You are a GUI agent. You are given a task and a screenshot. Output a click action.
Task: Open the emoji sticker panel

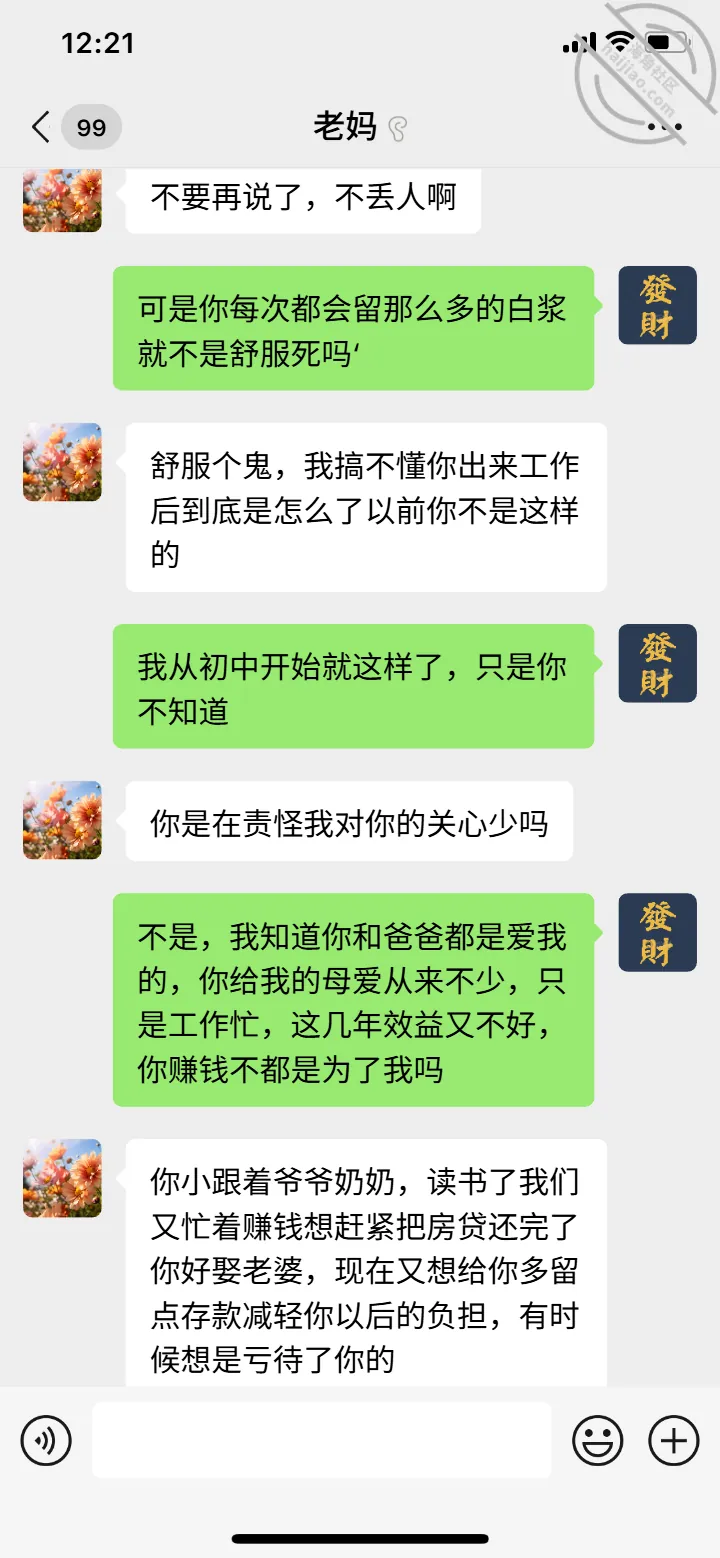click(598, 1441)
